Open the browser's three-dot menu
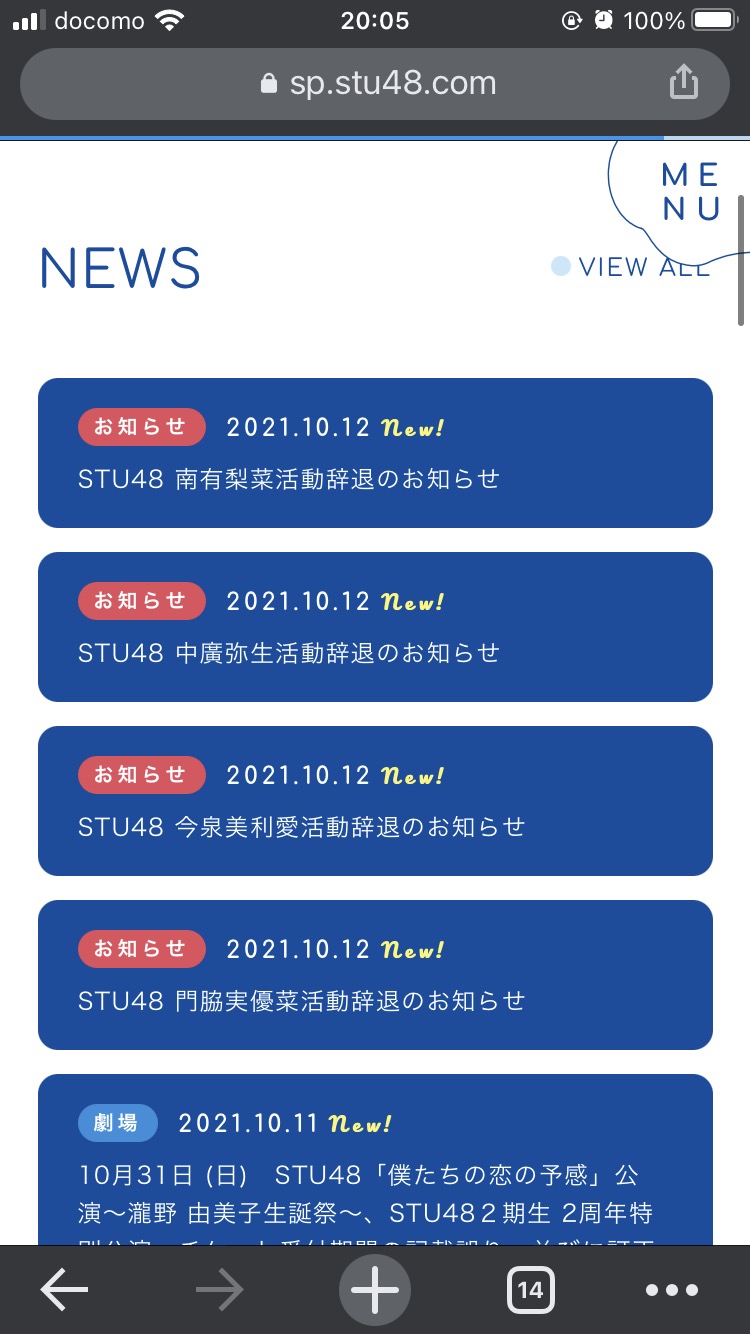This screenshot has height=1334, width=750. click(x=672, y=1290)
